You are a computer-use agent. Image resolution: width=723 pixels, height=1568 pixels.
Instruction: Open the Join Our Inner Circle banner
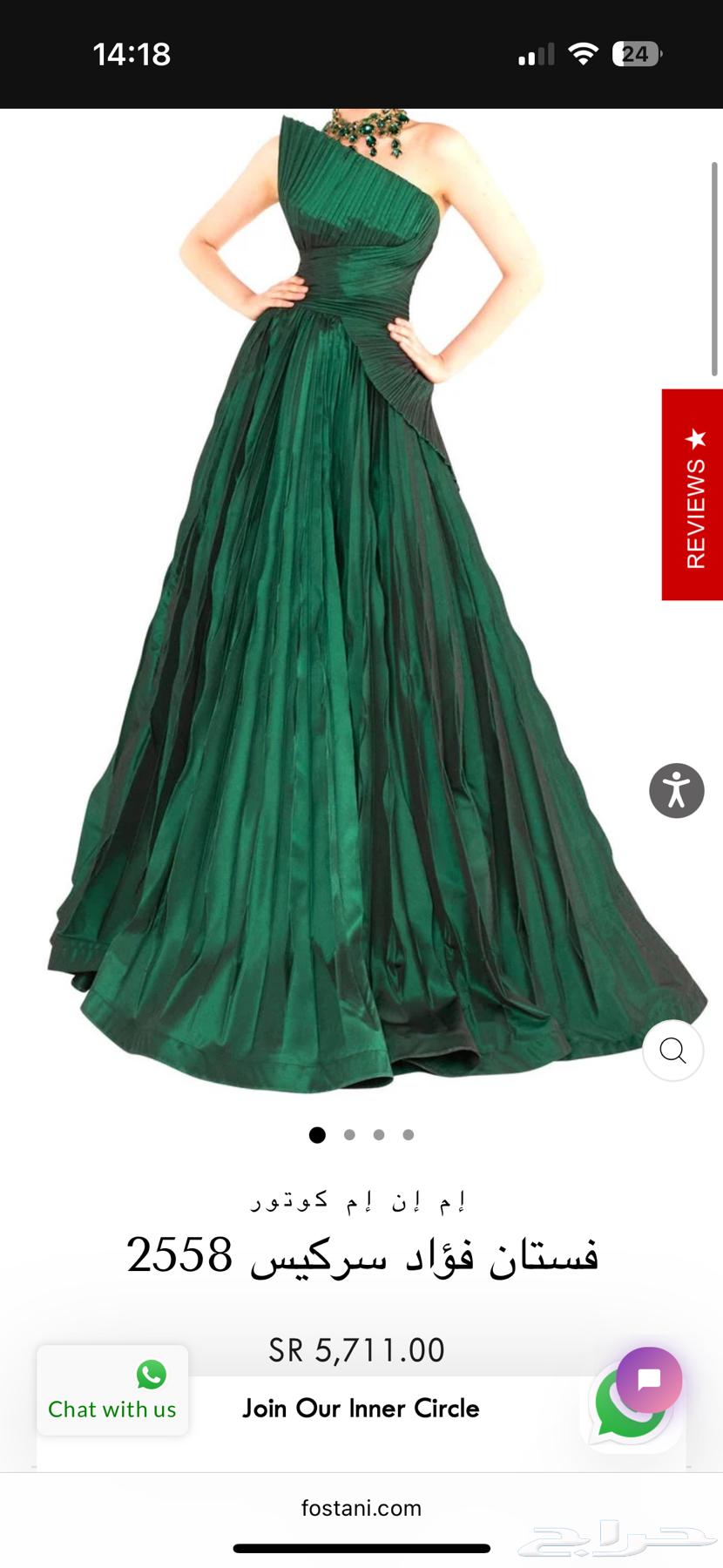coord(361,1409)
